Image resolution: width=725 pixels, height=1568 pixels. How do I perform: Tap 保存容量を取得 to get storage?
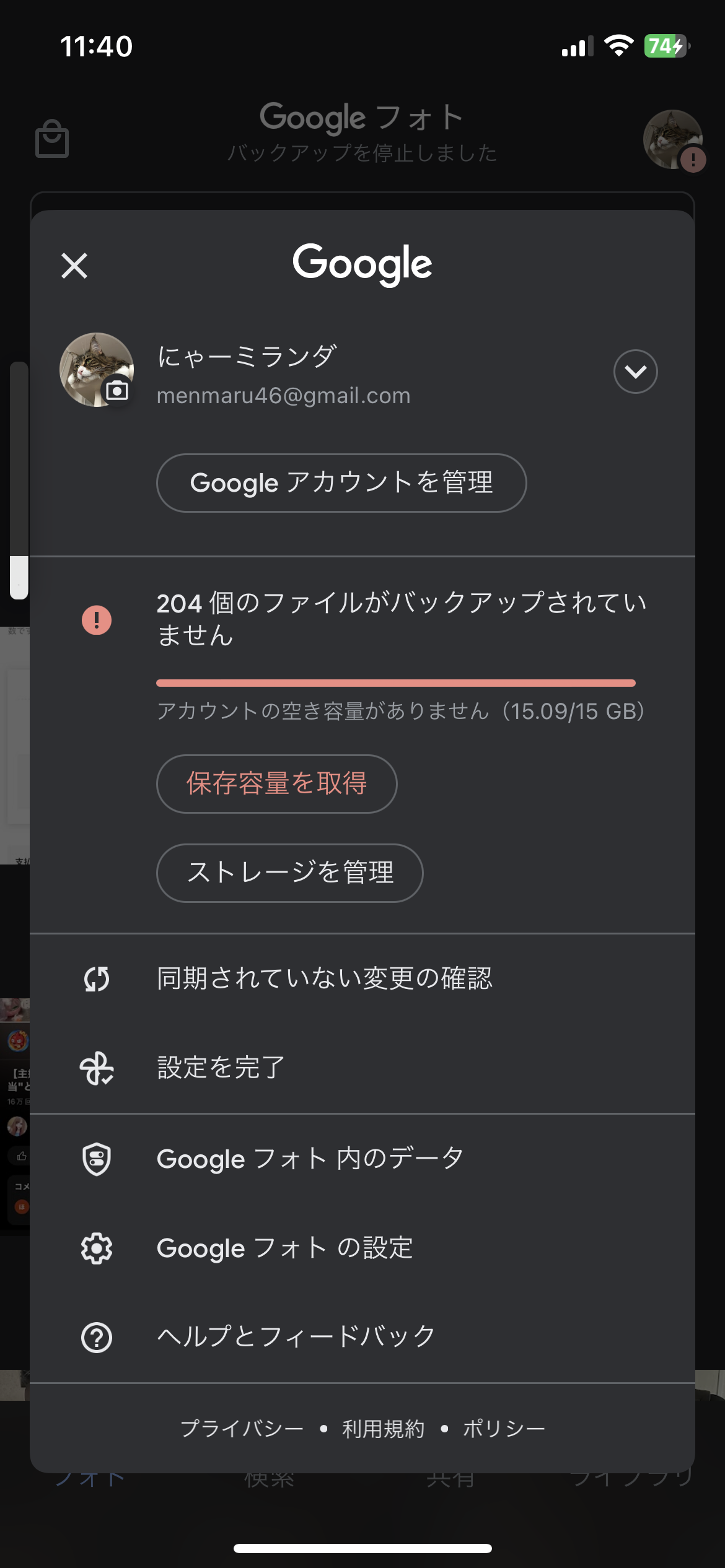pyautogui.click(x=276, y=783)
